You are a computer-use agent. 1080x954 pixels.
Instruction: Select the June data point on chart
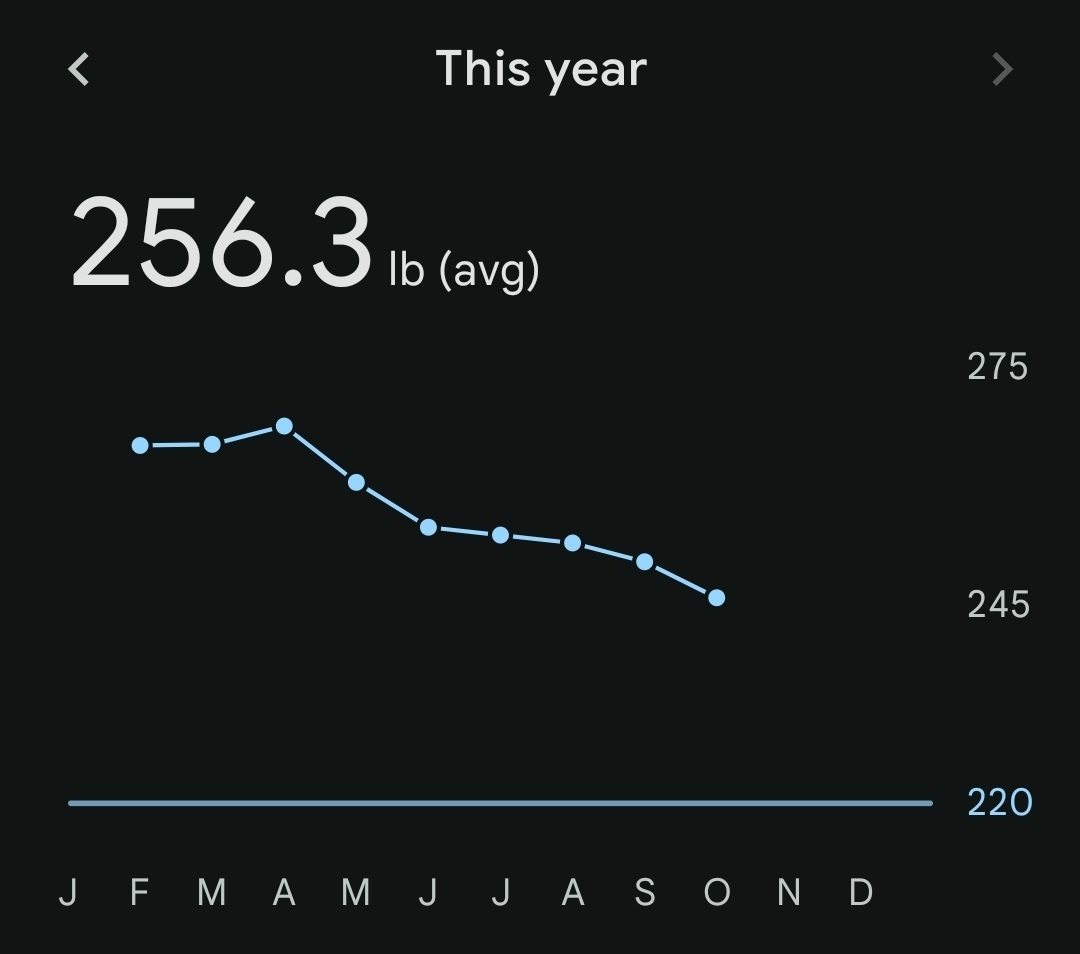428,527
